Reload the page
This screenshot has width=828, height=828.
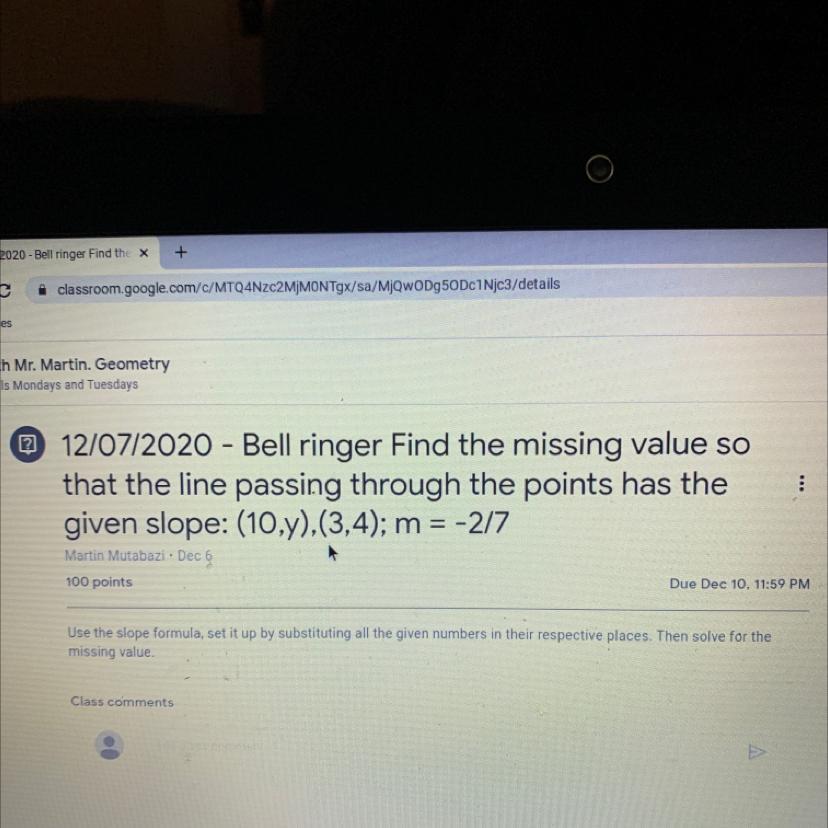coord(5,287)
